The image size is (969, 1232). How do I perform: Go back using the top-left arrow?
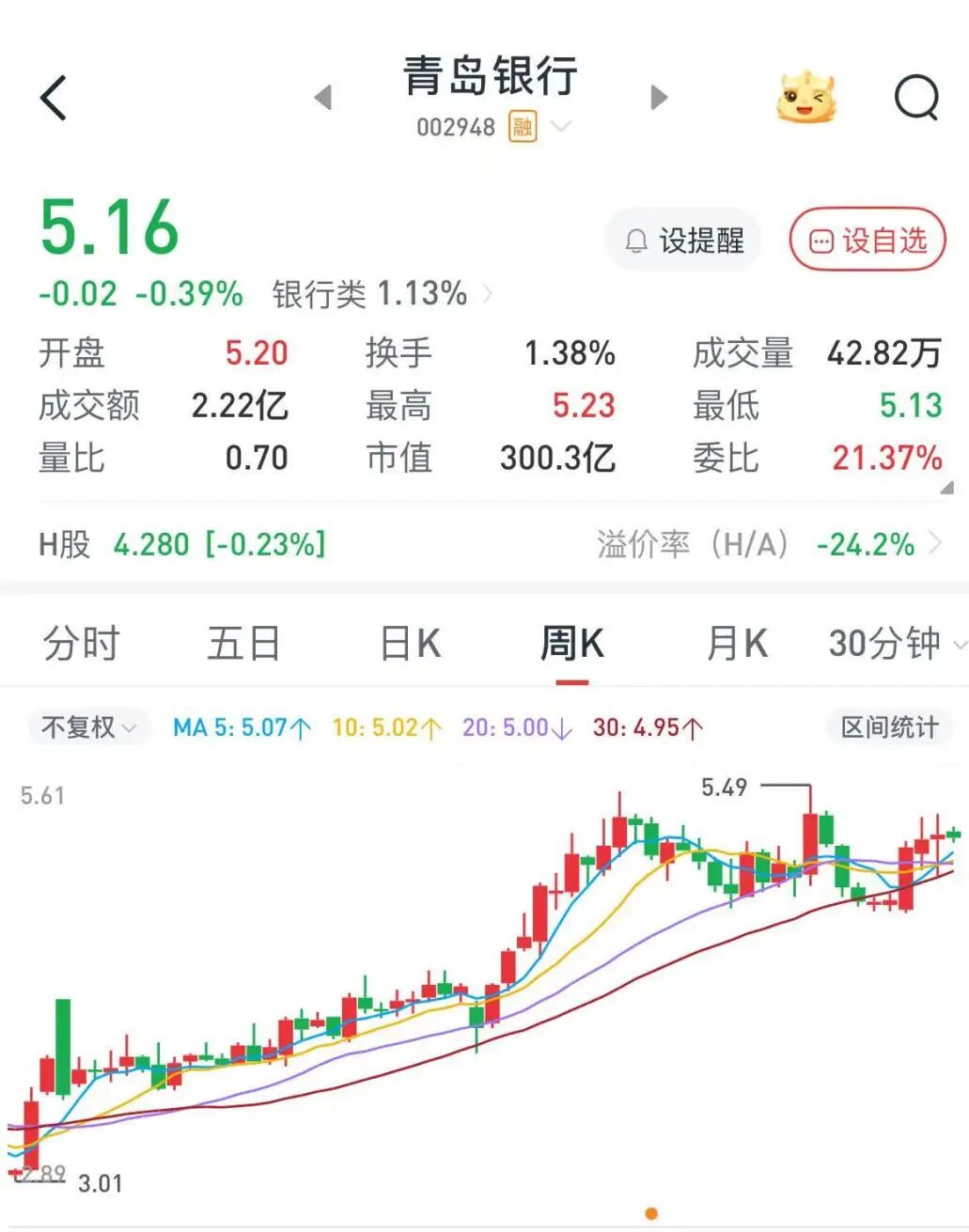click(x=54, y=98)
